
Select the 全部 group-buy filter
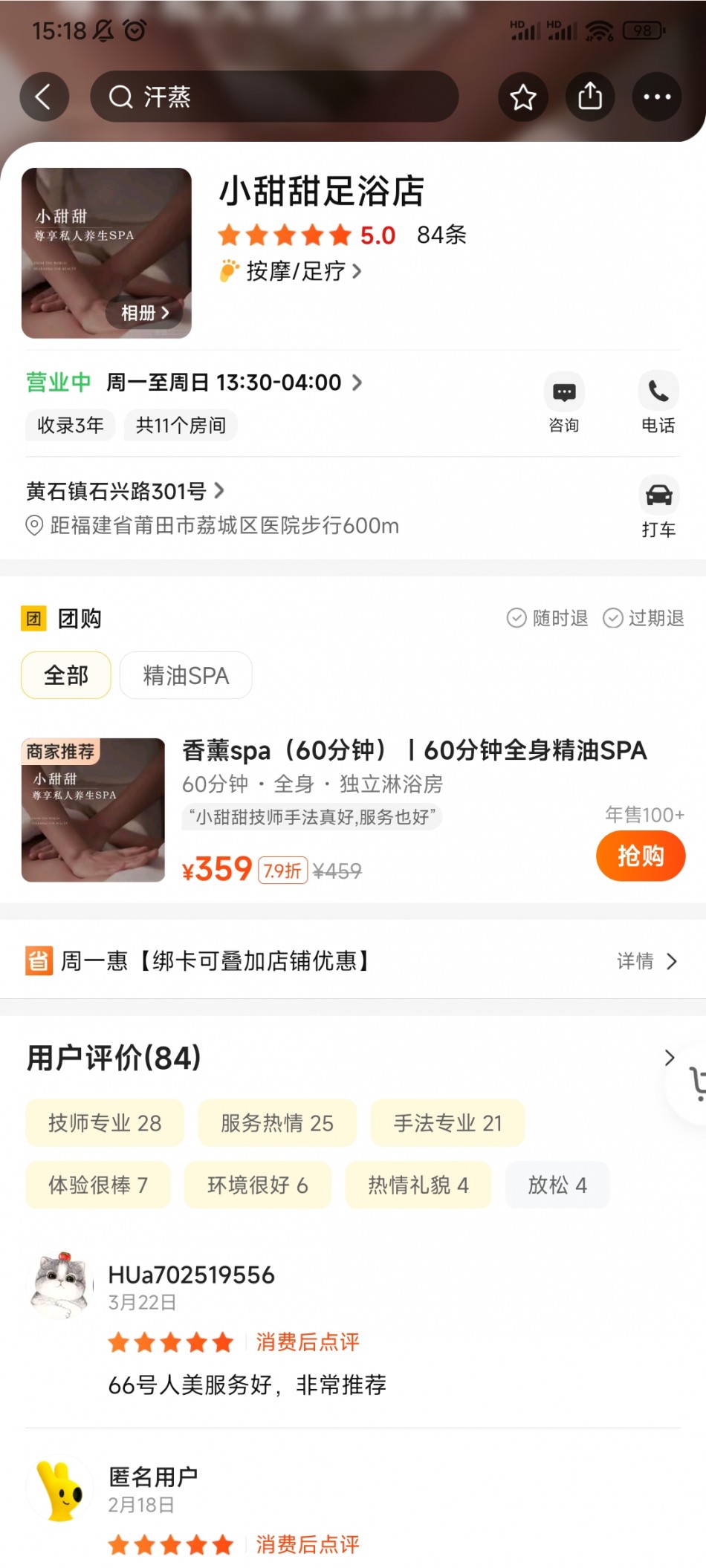tap(66, 675)
